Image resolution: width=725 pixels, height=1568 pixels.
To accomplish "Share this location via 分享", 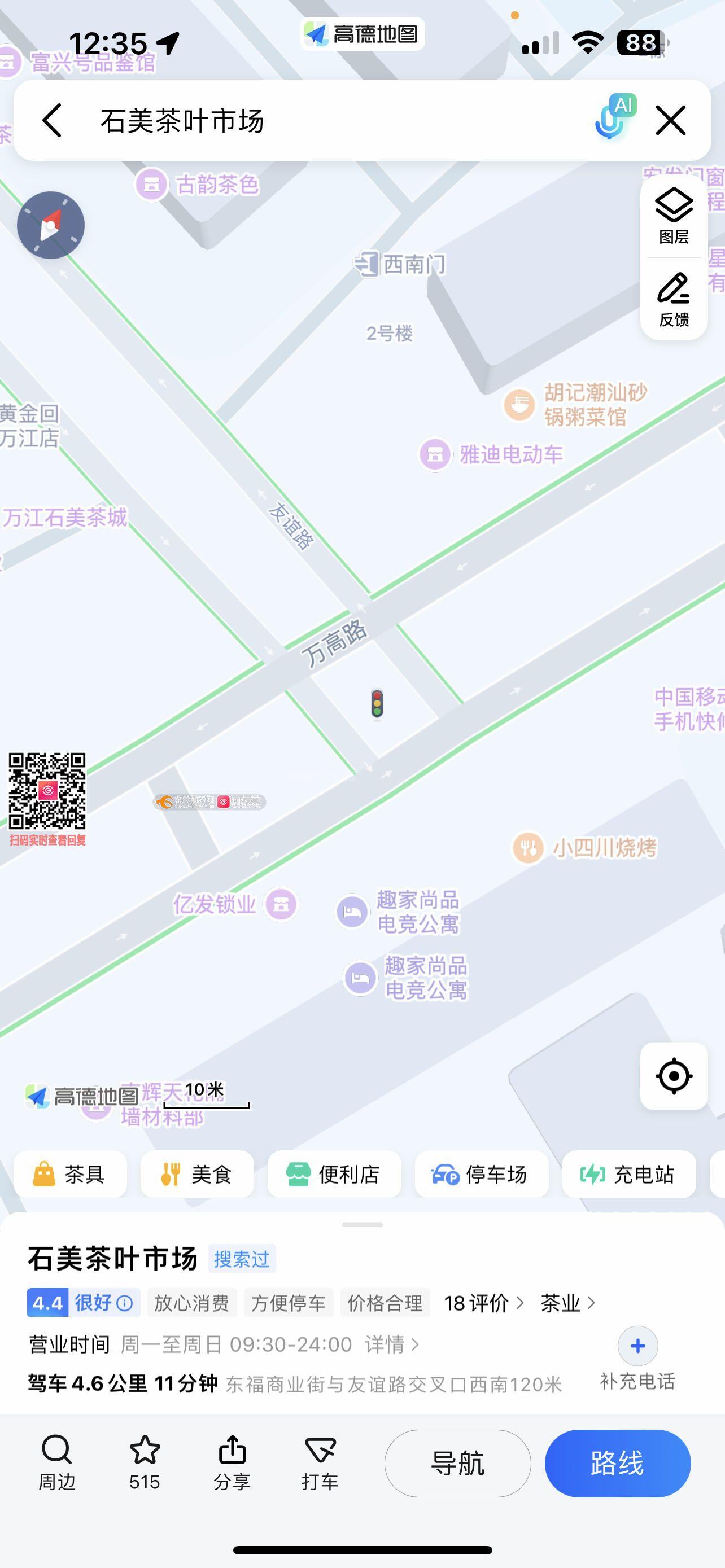I will point(232,1462).
